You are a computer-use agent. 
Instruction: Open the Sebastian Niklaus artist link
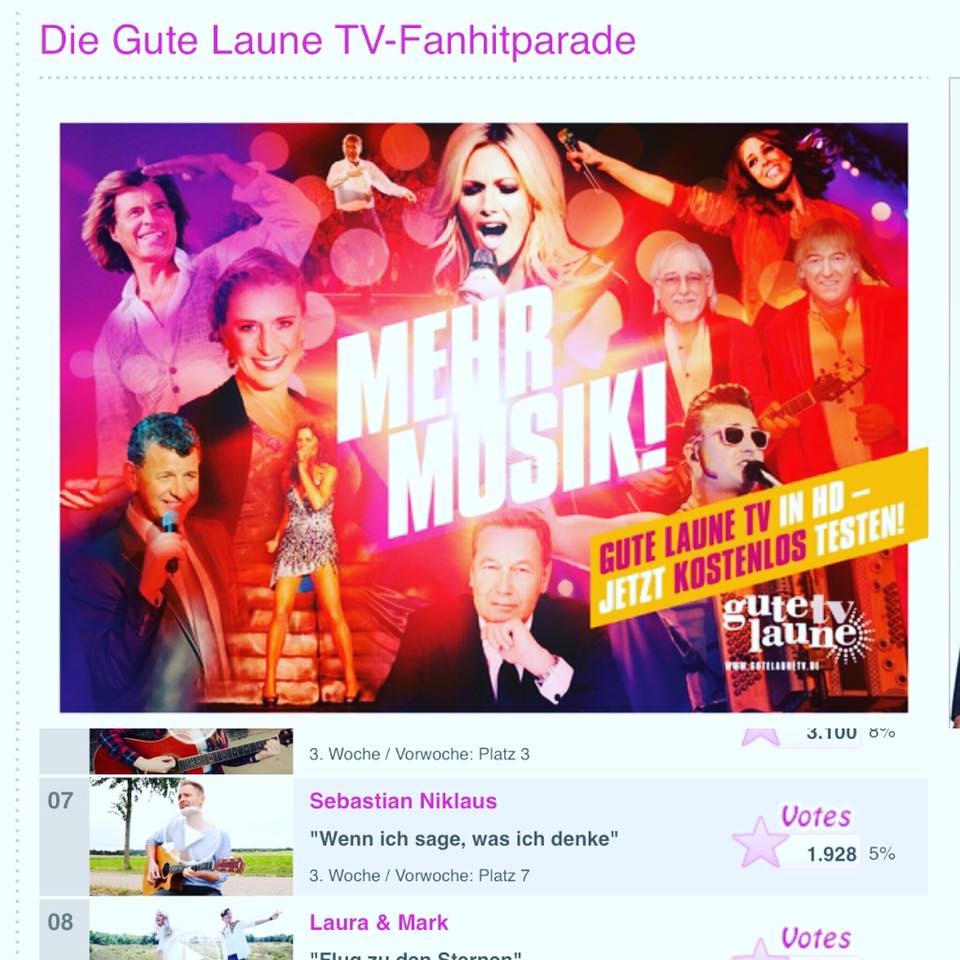(x=402, y=801)
